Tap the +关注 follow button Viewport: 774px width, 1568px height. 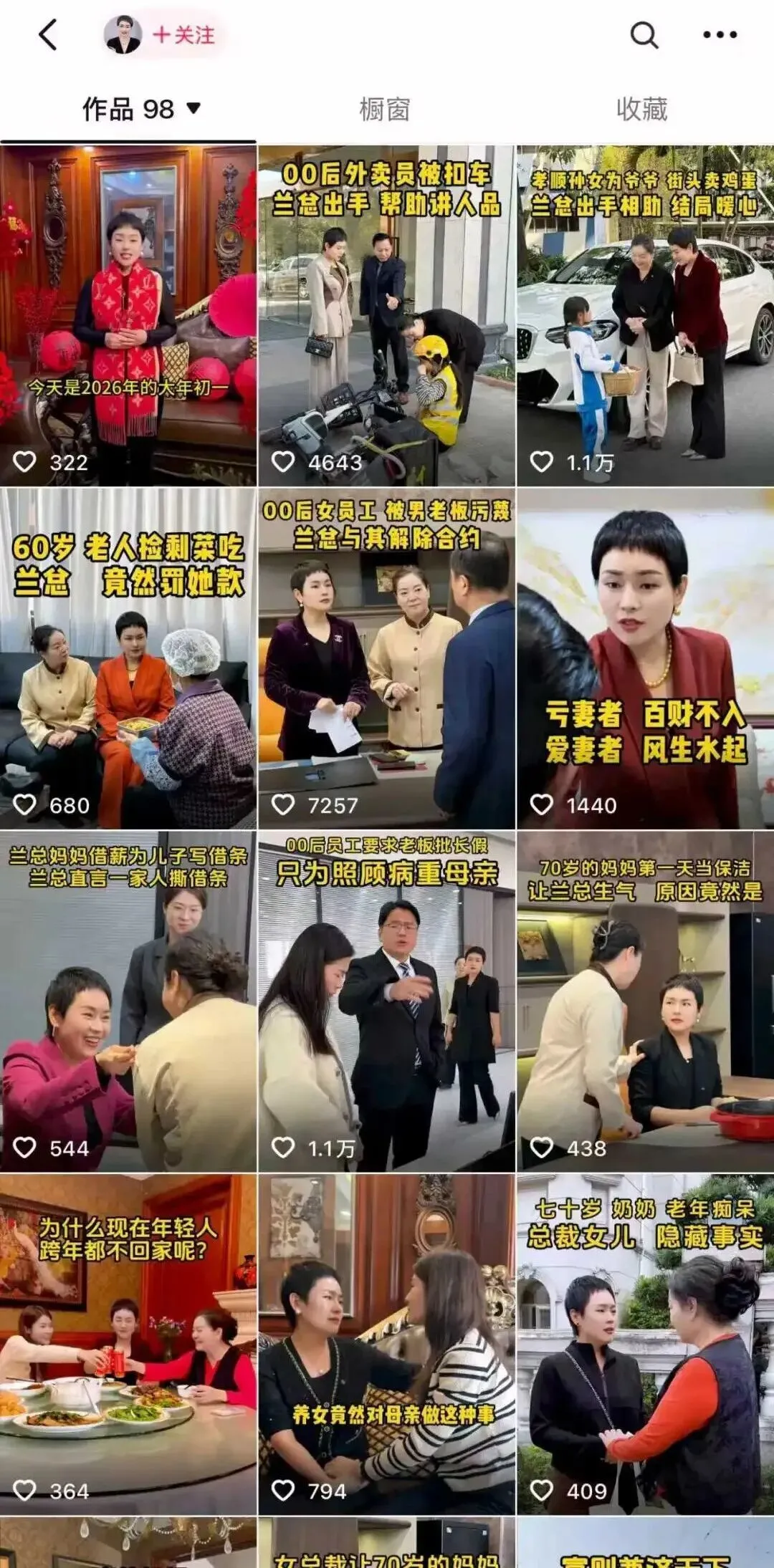coord(183,34)
